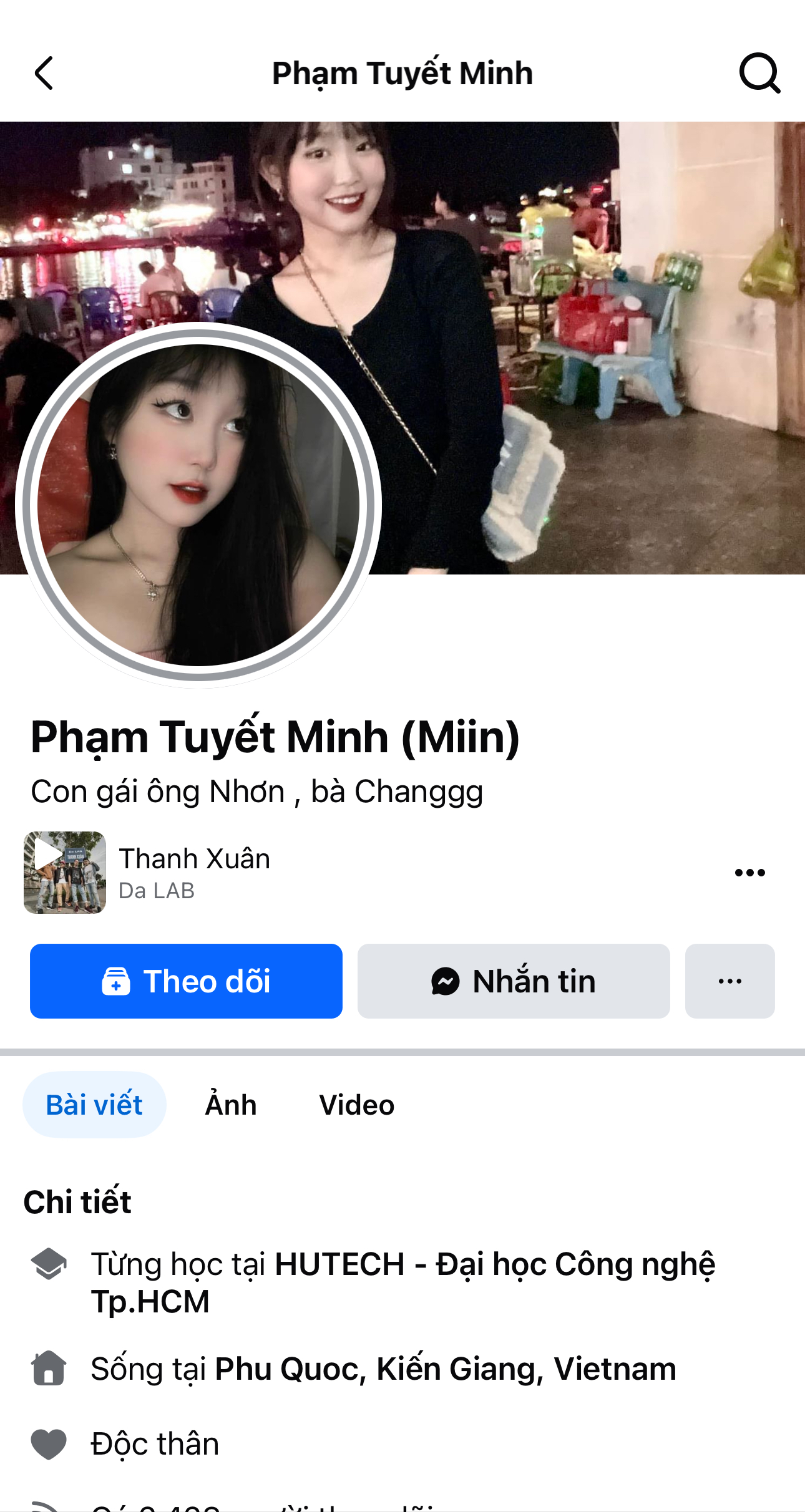
Task: Follow with the Theo dõi button
Action: point(186,981)
